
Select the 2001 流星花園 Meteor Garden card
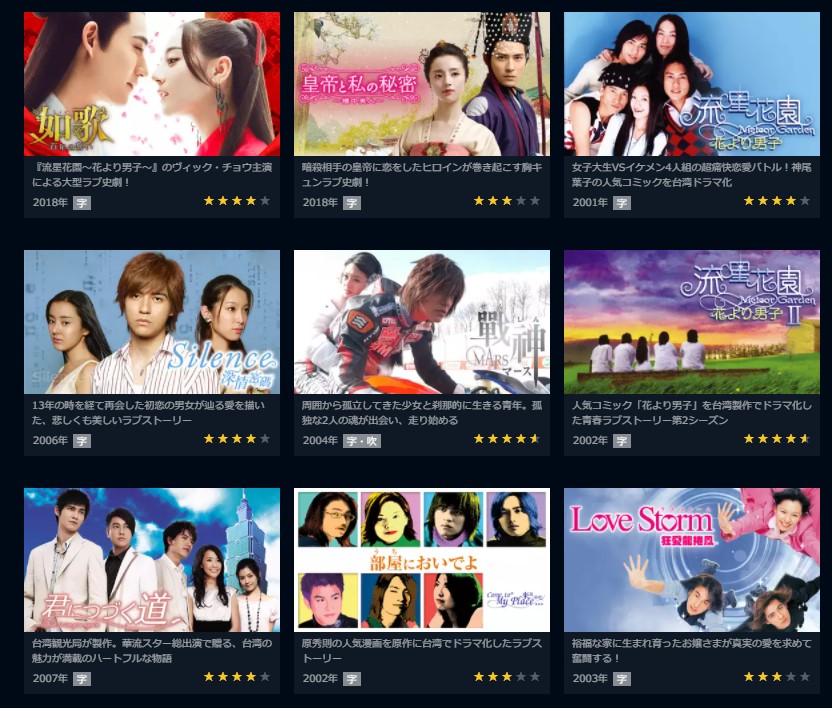pyautogui.click(x=691, y=84)
